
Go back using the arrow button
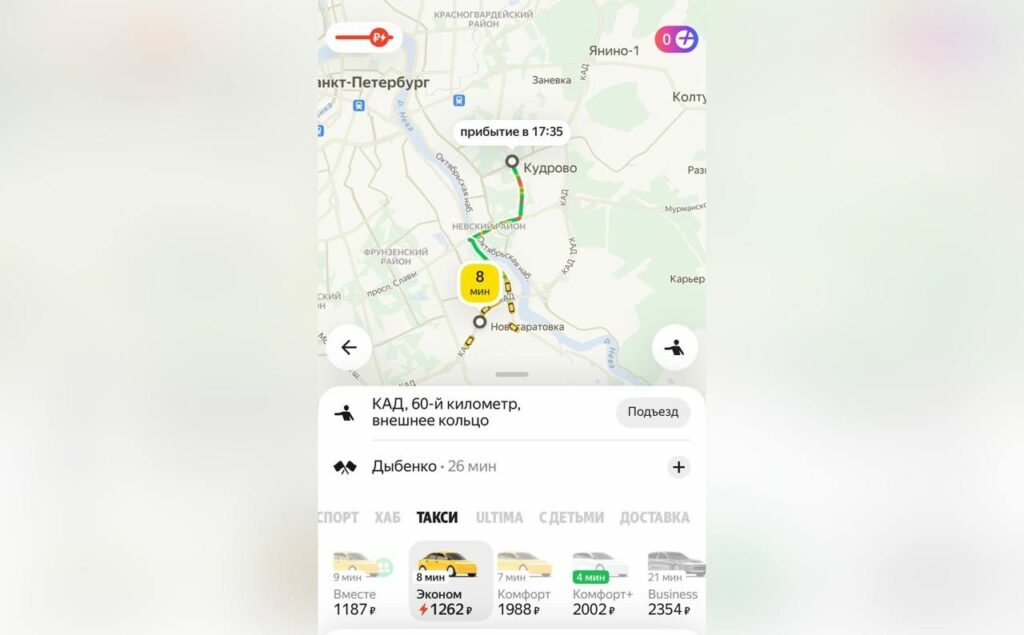coord(349,348)
